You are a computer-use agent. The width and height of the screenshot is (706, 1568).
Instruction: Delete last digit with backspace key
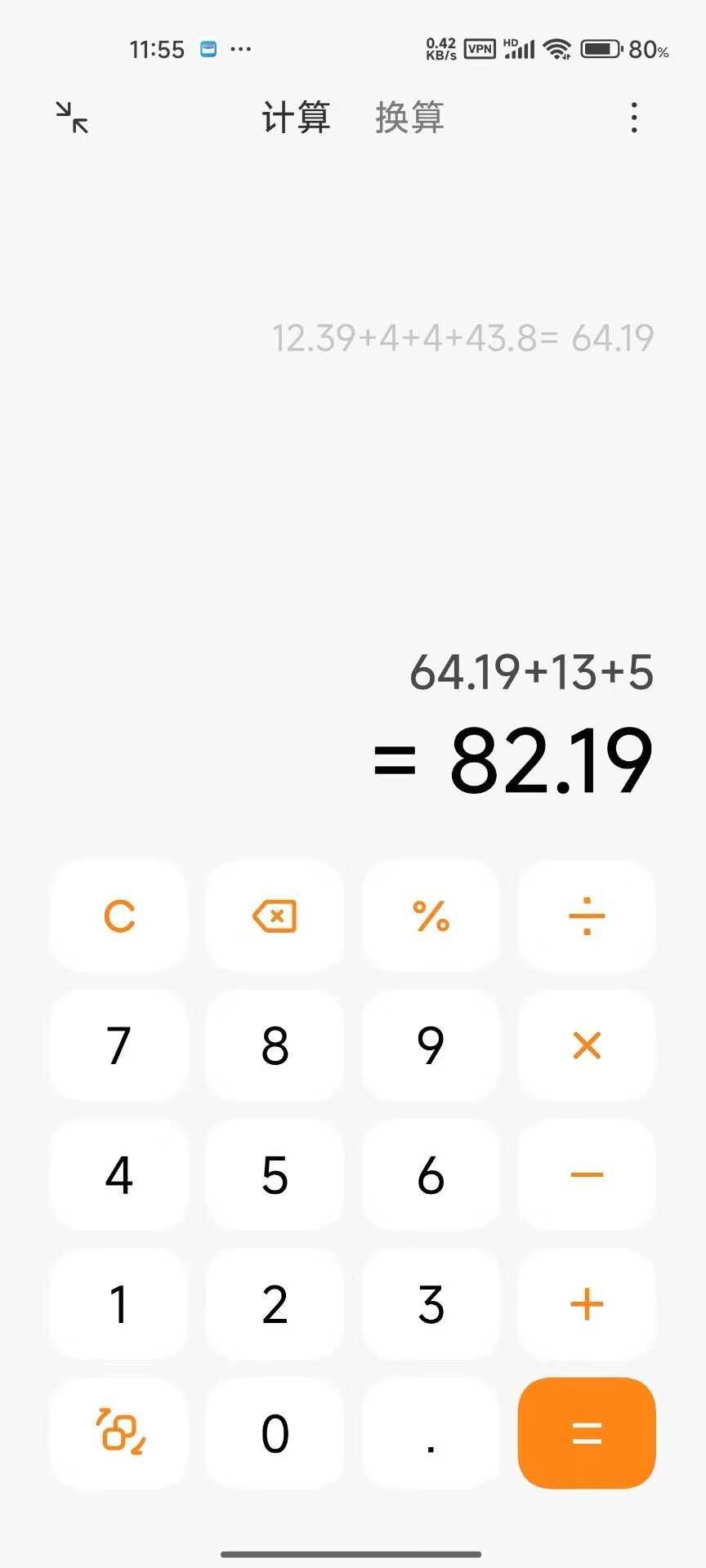point(275,915)
